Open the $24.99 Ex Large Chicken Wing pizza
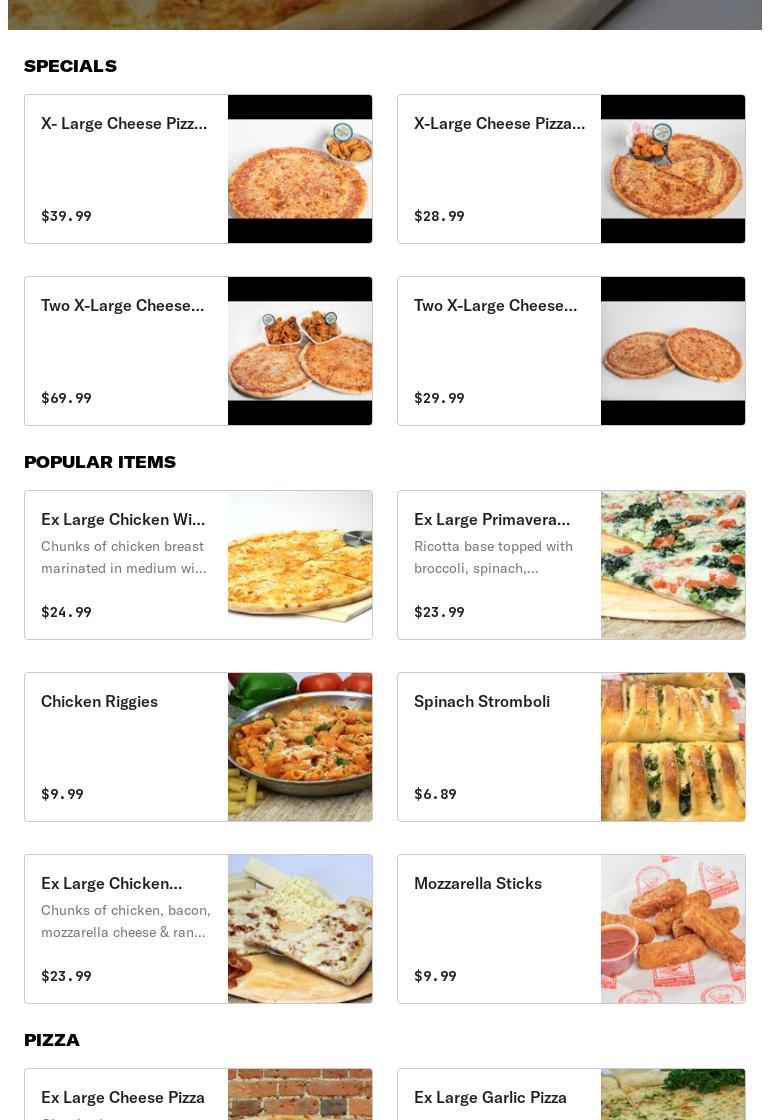770x1120 pixels. pyautogui.click(x=198, y=565)
